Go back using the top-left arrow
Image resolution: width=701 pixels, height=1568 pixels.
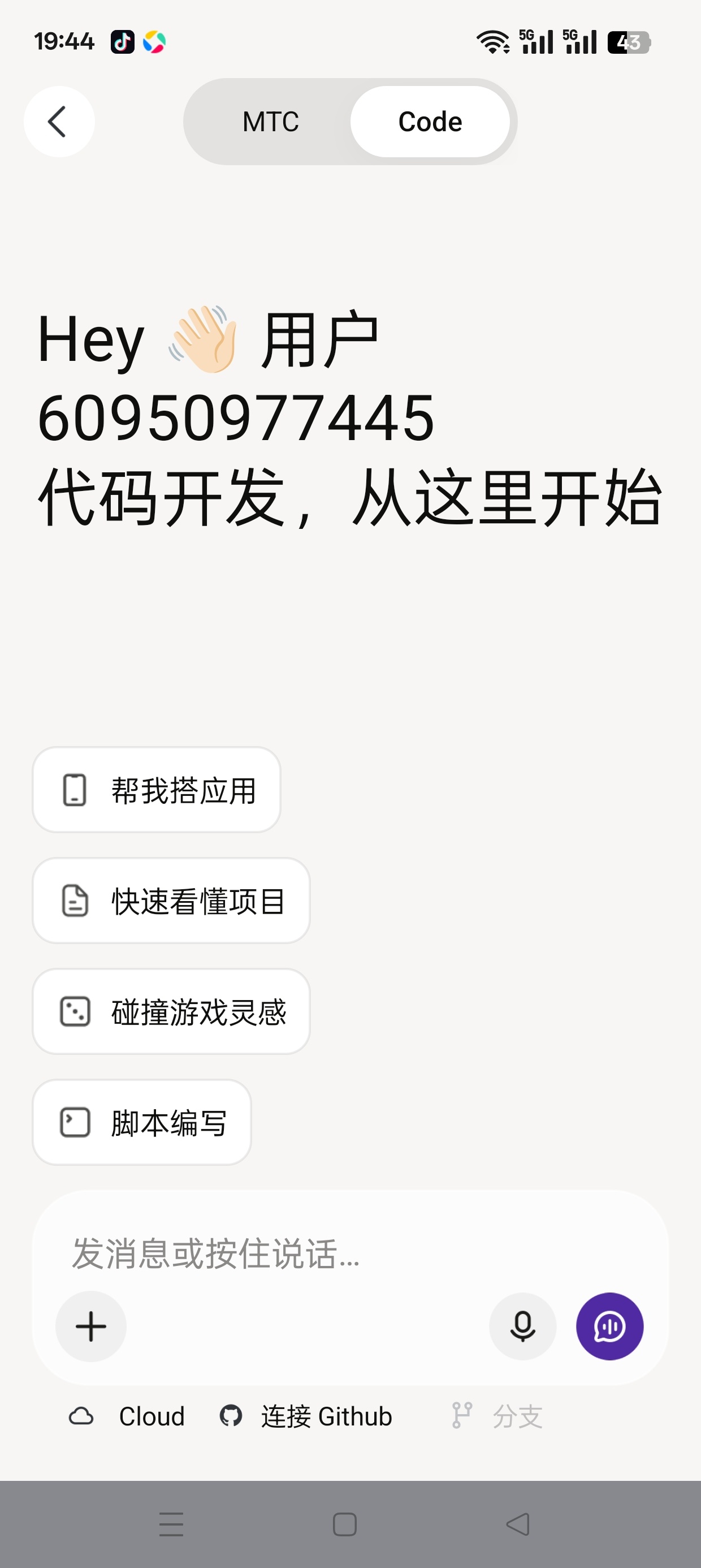[59, 121]
